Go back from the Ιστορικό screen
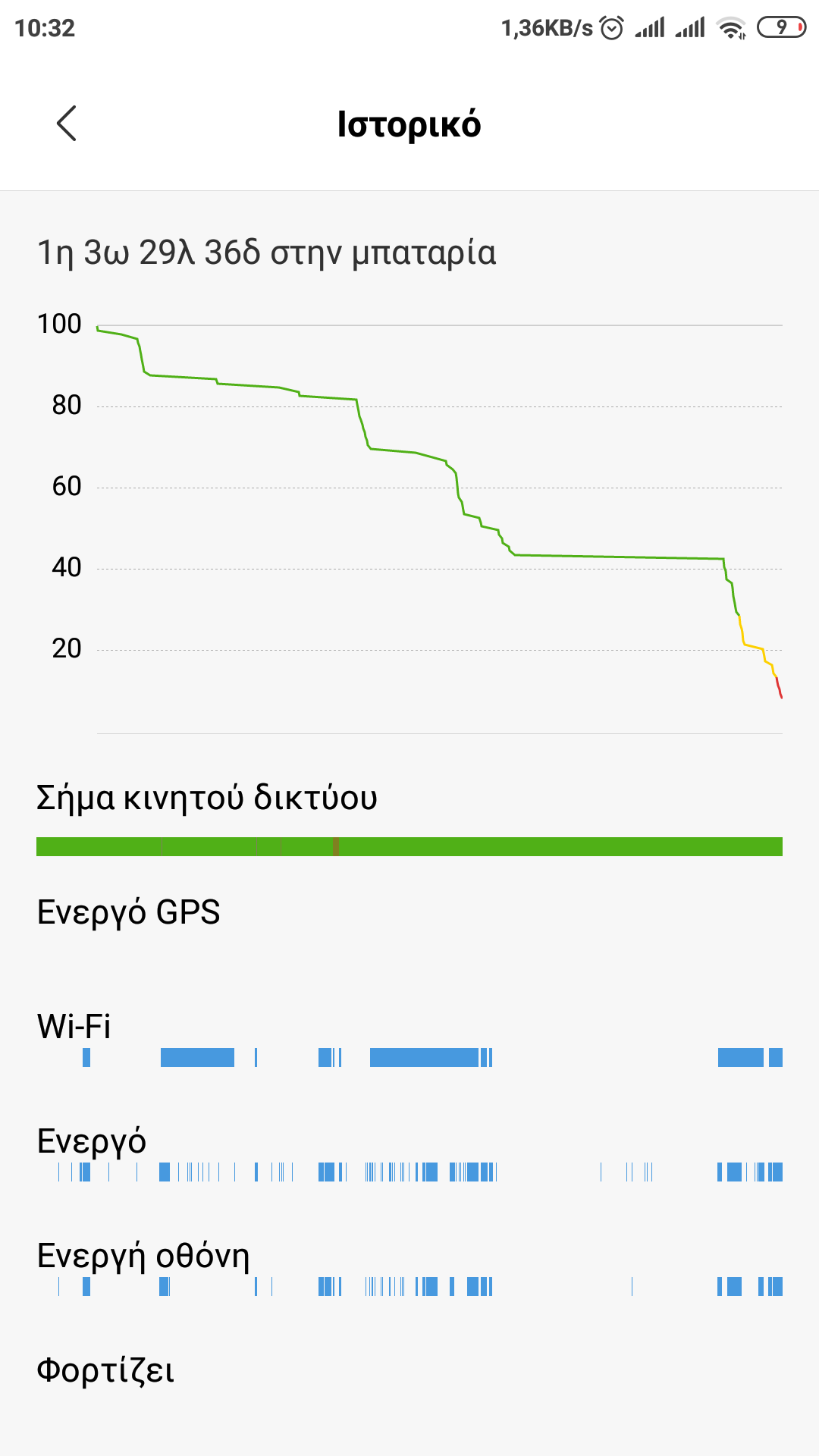819x1456 pixels. click(67, 124)
